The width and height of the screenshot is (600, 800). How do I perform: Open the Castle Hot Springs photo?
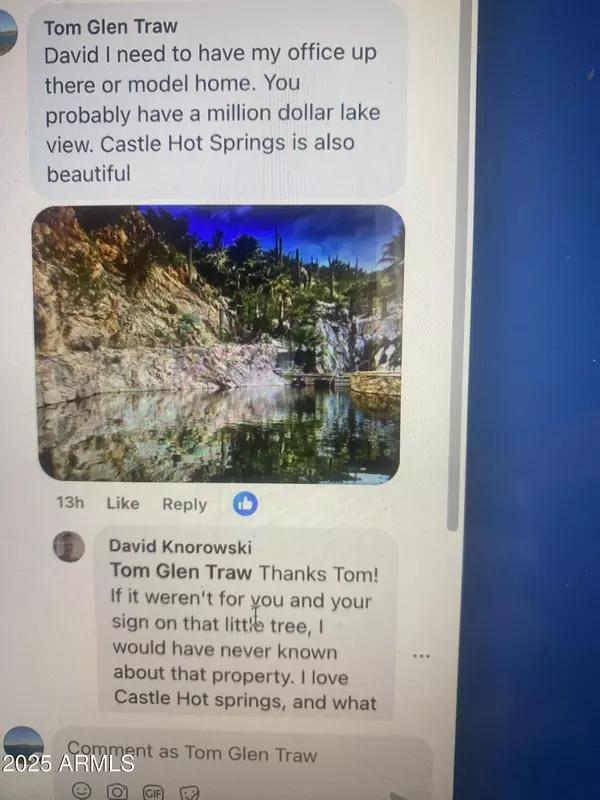[x=218, y=344]
